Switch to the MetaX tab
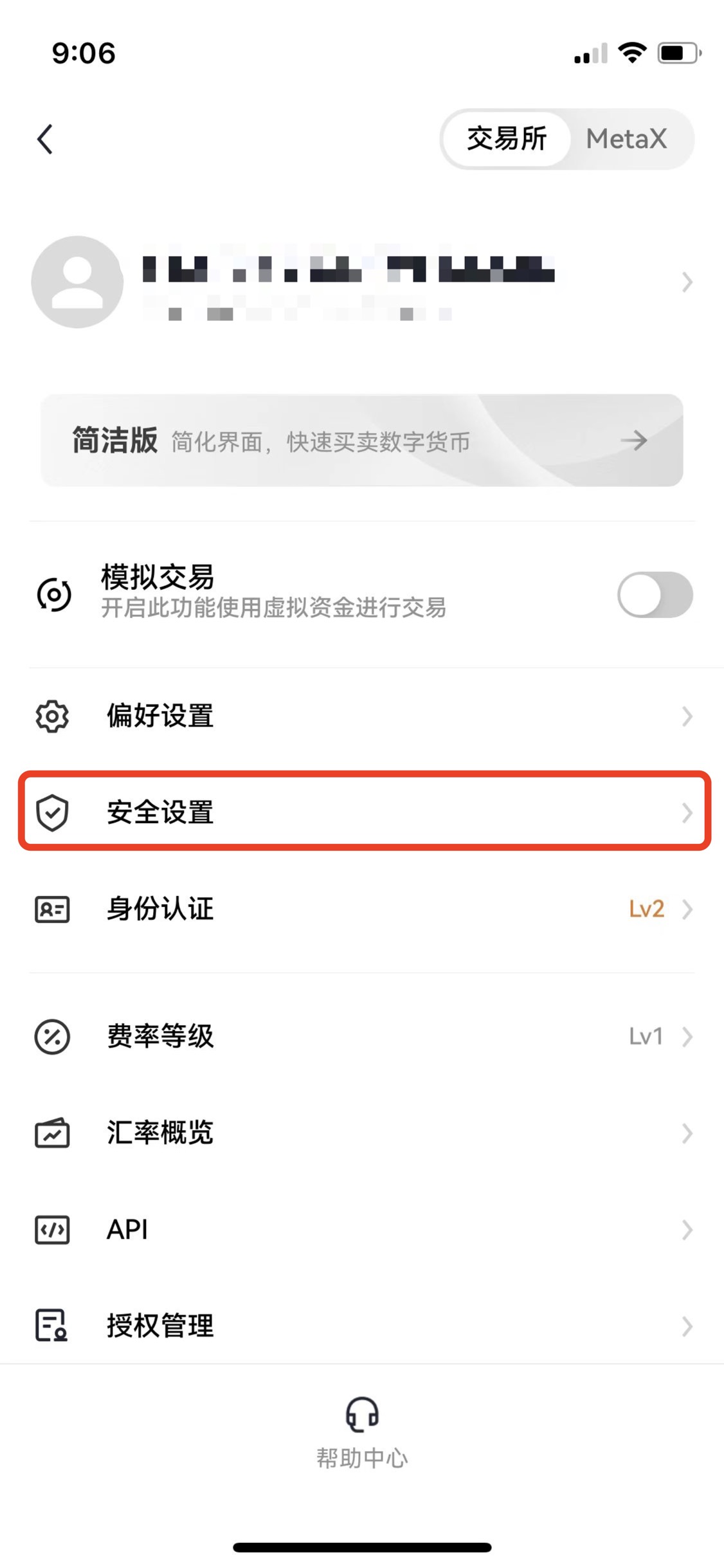Image resolution: width=724 pixels, height=1568 pixels. (x=626, y=139)
